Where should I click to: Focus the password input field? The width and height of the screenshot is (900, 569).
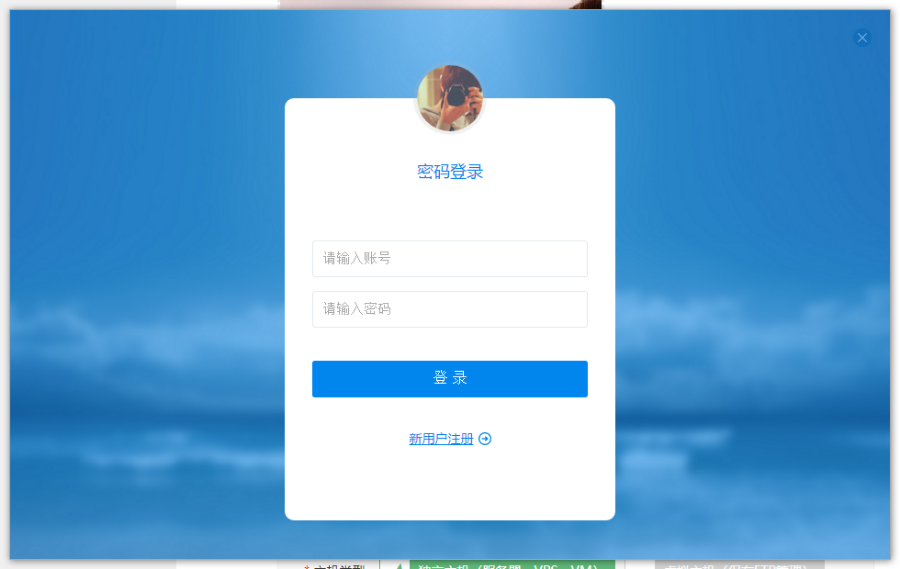click(x=449, y=309)
